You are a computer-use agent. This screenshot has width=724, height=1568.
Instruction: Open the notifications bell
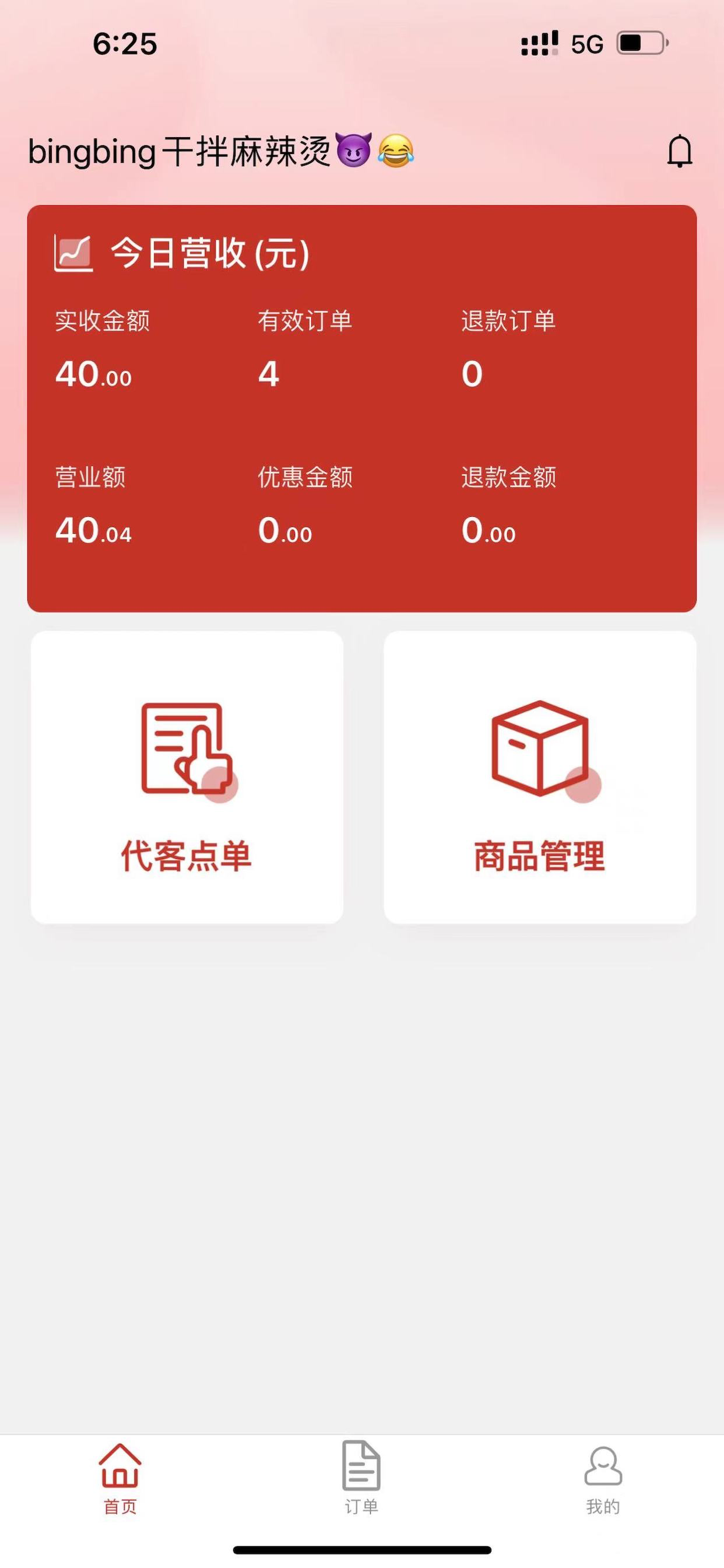tap(680, 151)
